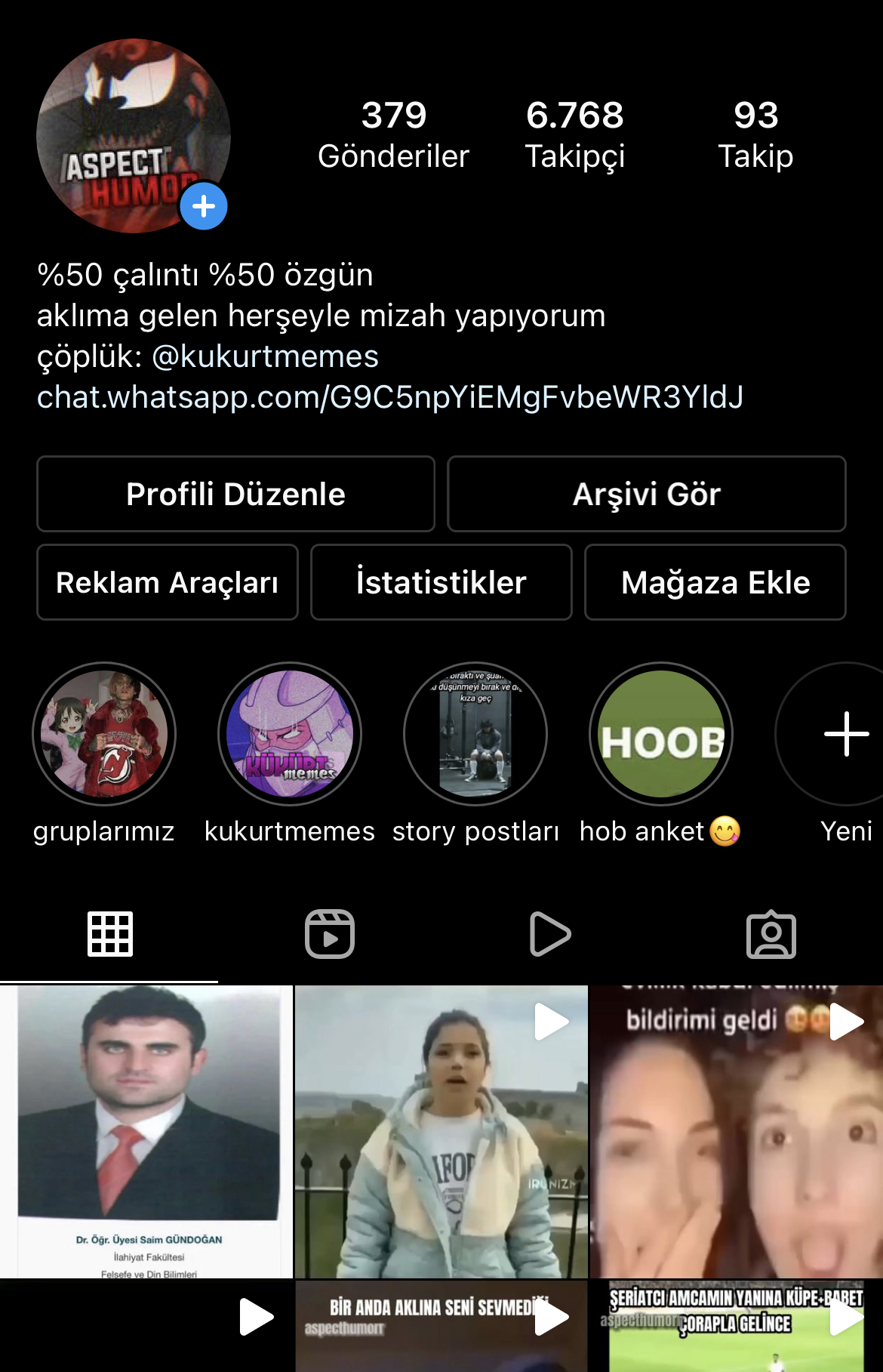Viewport: 883px width, 1372px height.
Task: Switch to the videos play tab
Action: [x=550, y=934]
